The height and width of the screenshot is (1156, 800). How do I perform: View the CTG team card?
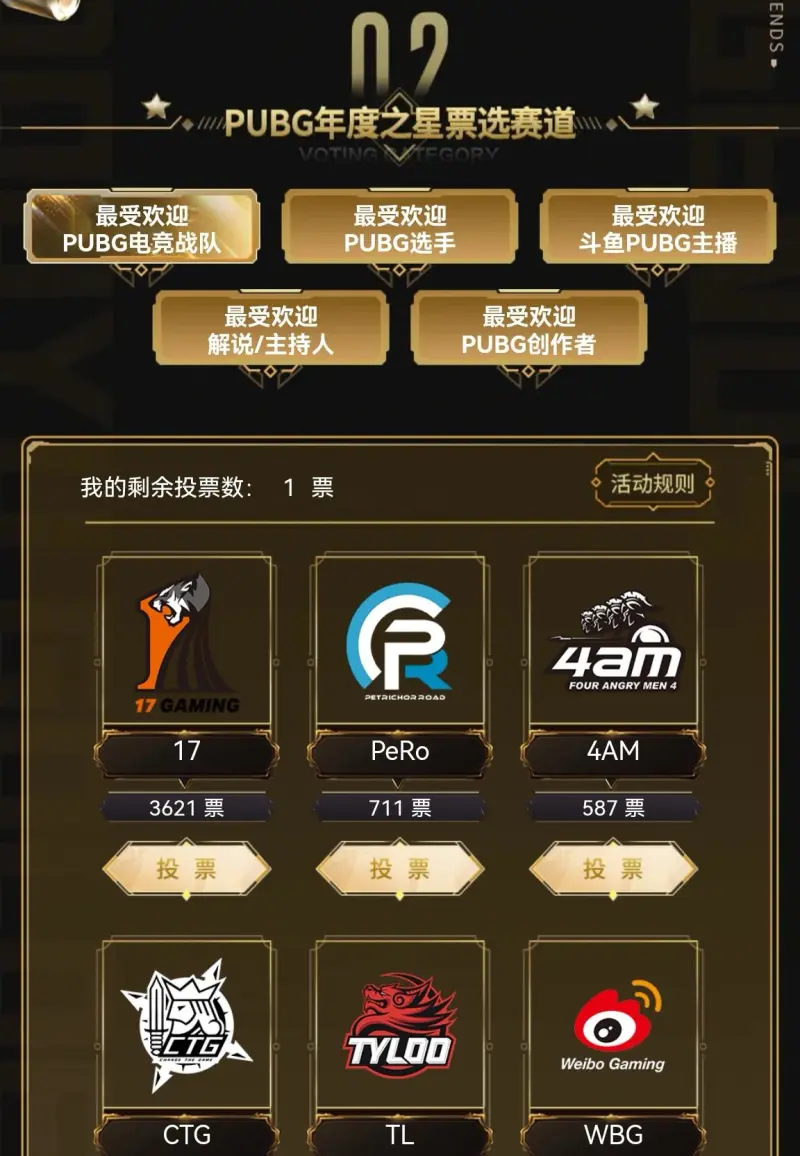tap(187, 1025)
